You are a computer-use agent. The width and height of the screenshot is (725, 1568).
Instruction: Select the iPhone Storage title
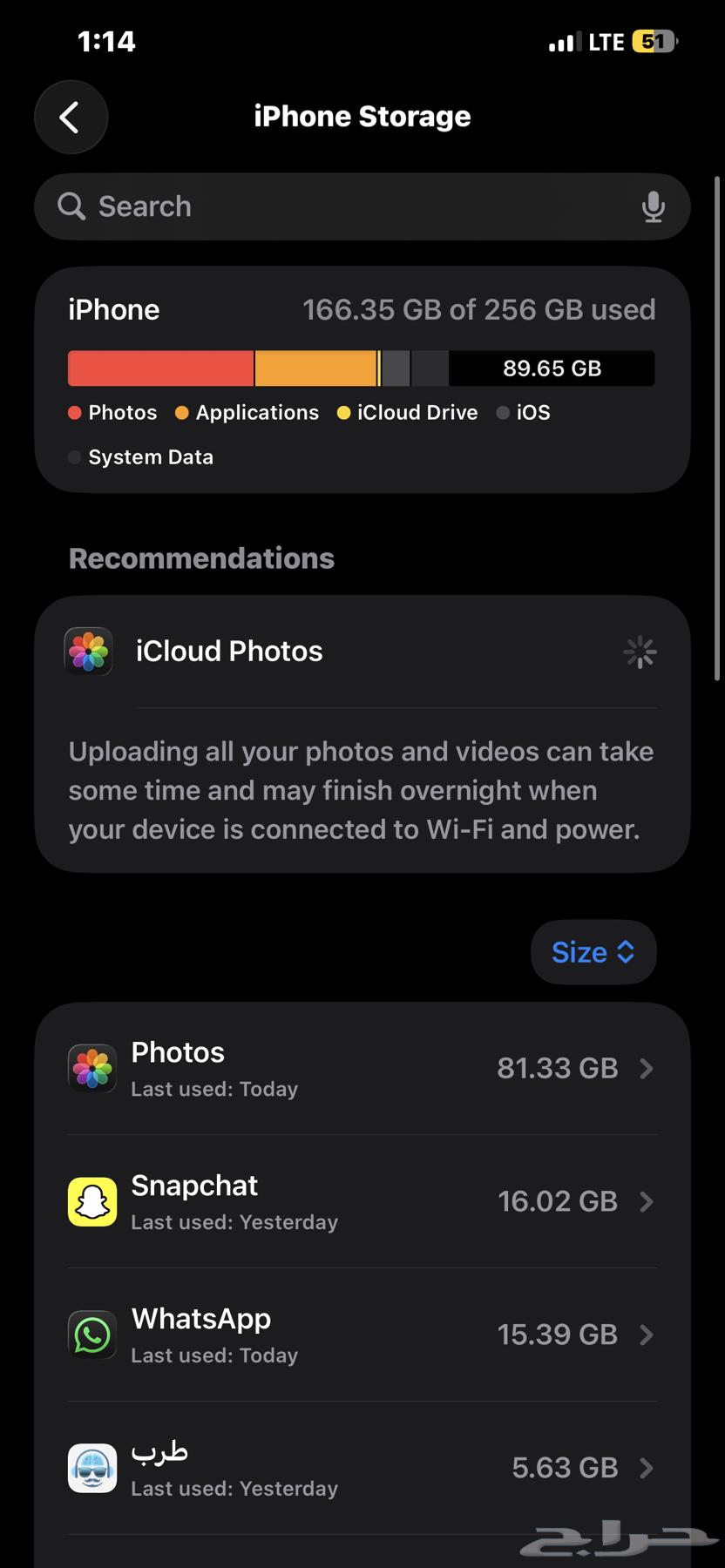click(x=362, y=116)
